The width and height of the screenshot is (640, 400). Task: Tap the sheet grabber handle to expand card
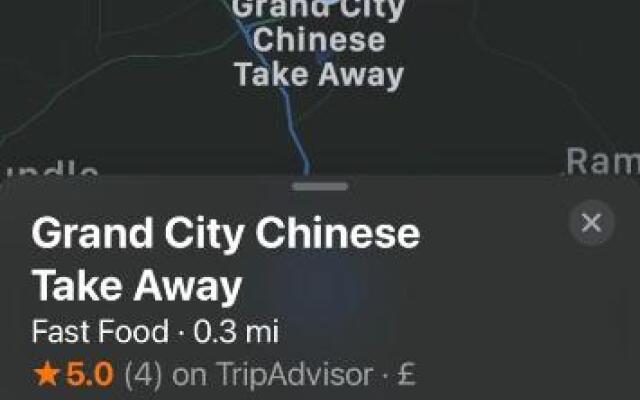320,186
